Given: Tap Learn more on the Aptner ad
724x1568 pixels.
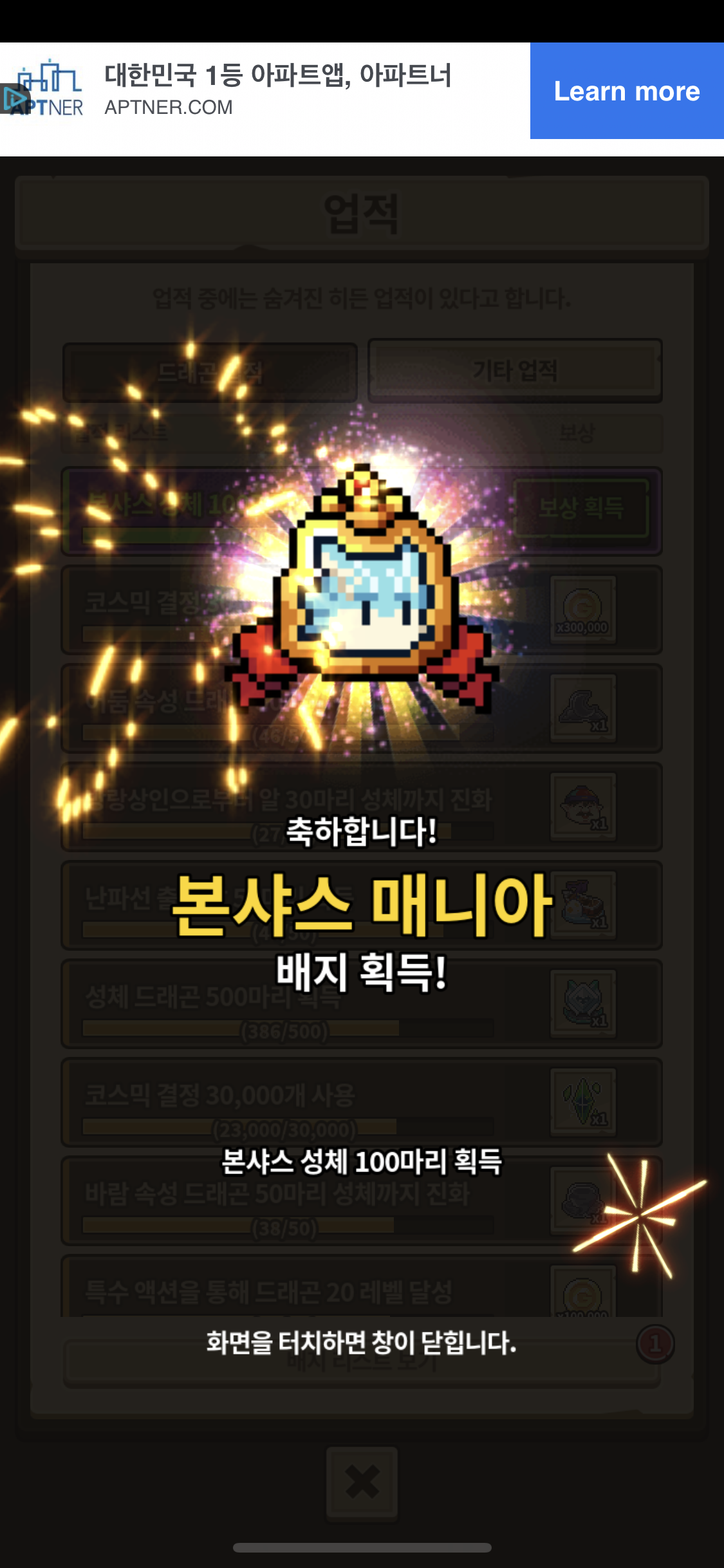Looking at the screenshot, I should point(626,91).
